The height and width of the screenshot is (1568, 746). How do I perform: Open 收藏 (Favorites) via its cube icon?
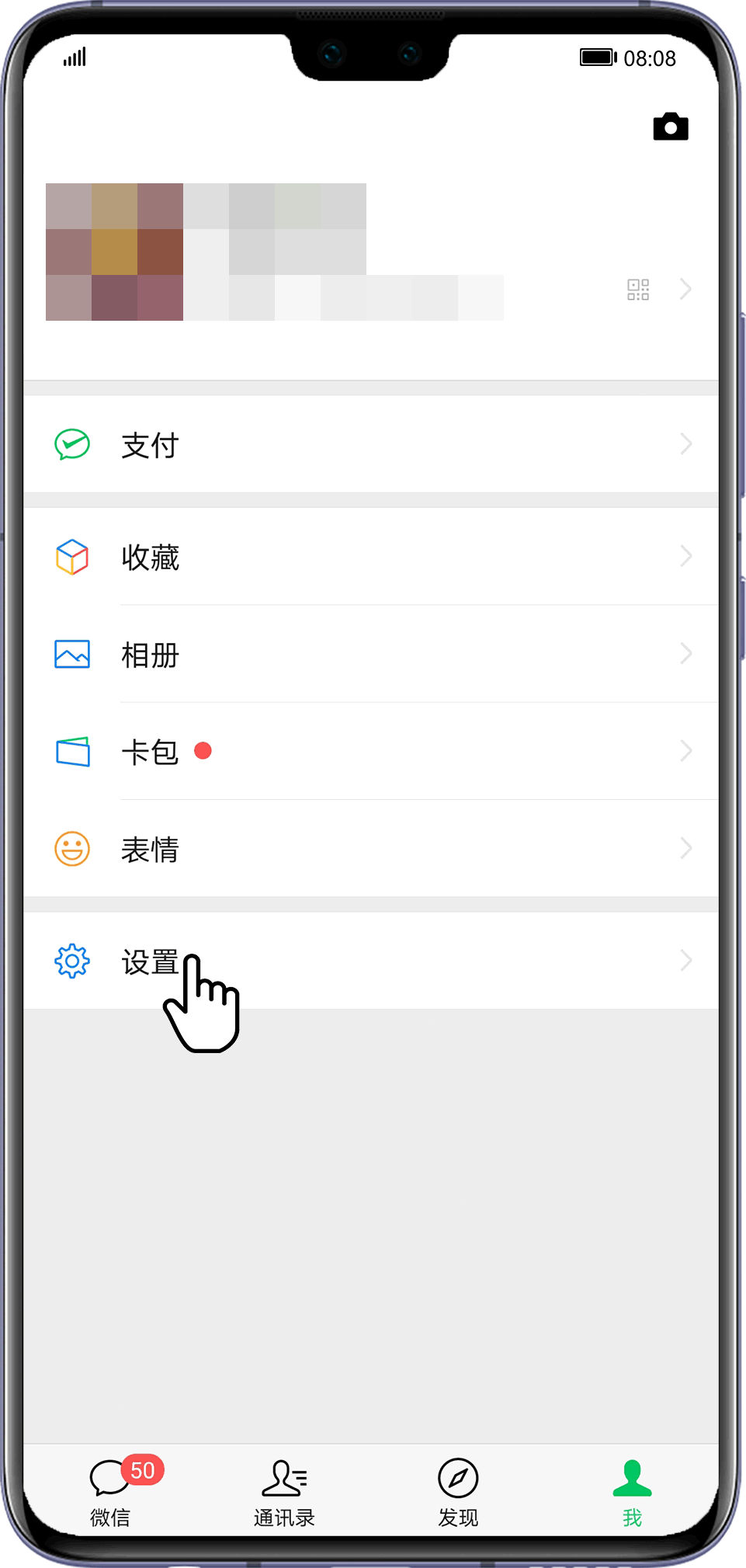click(x=71, y=557)
